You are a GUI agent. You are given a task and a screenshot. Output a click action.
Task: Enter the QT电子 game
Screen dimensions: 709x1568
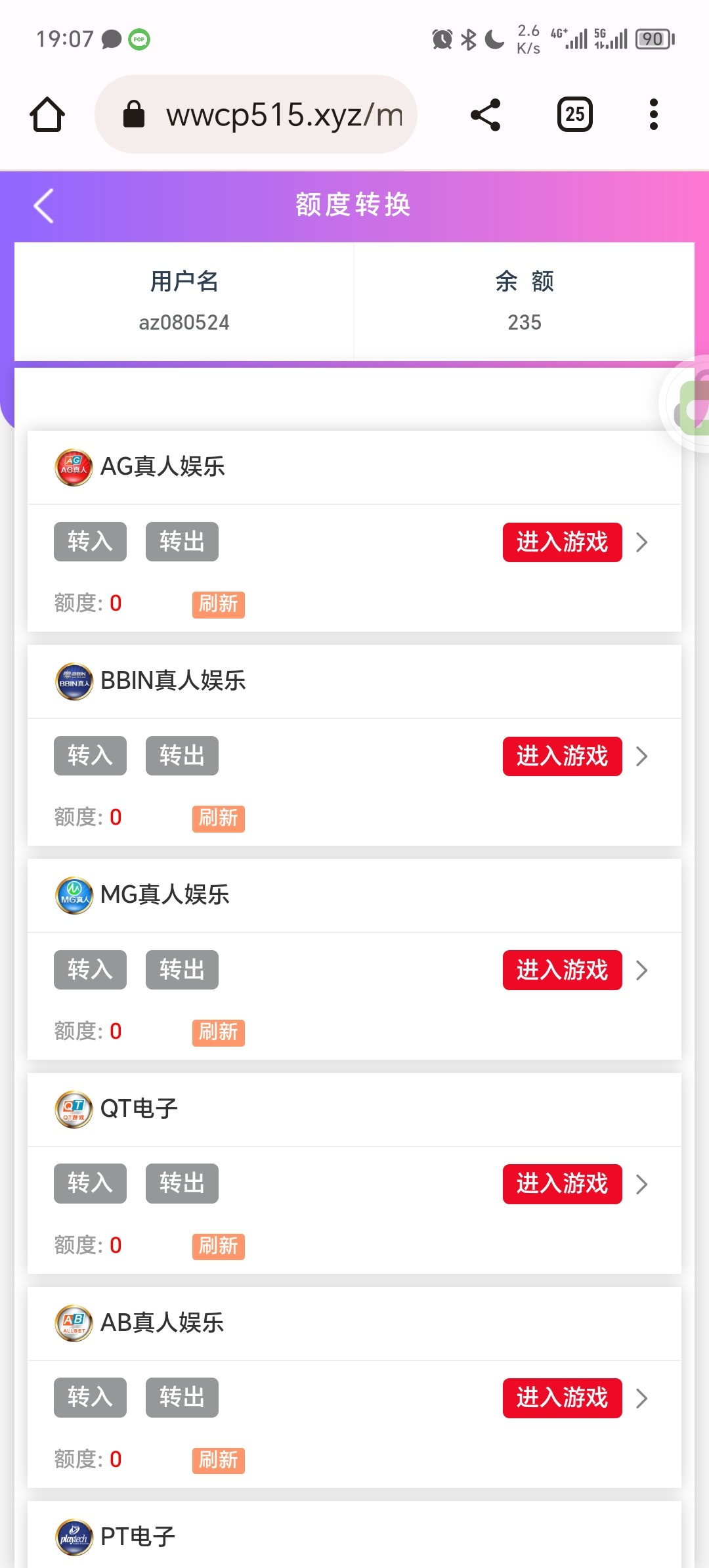coord(562,1185)
